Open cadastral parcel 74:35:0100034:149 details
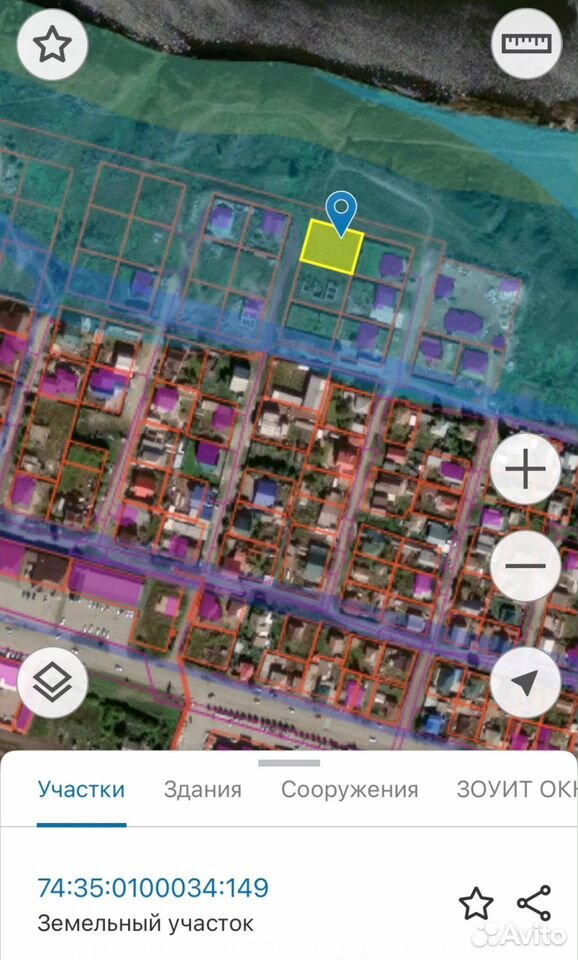The height and width of the screenshot is (960, 578). [x=153, y=887]
